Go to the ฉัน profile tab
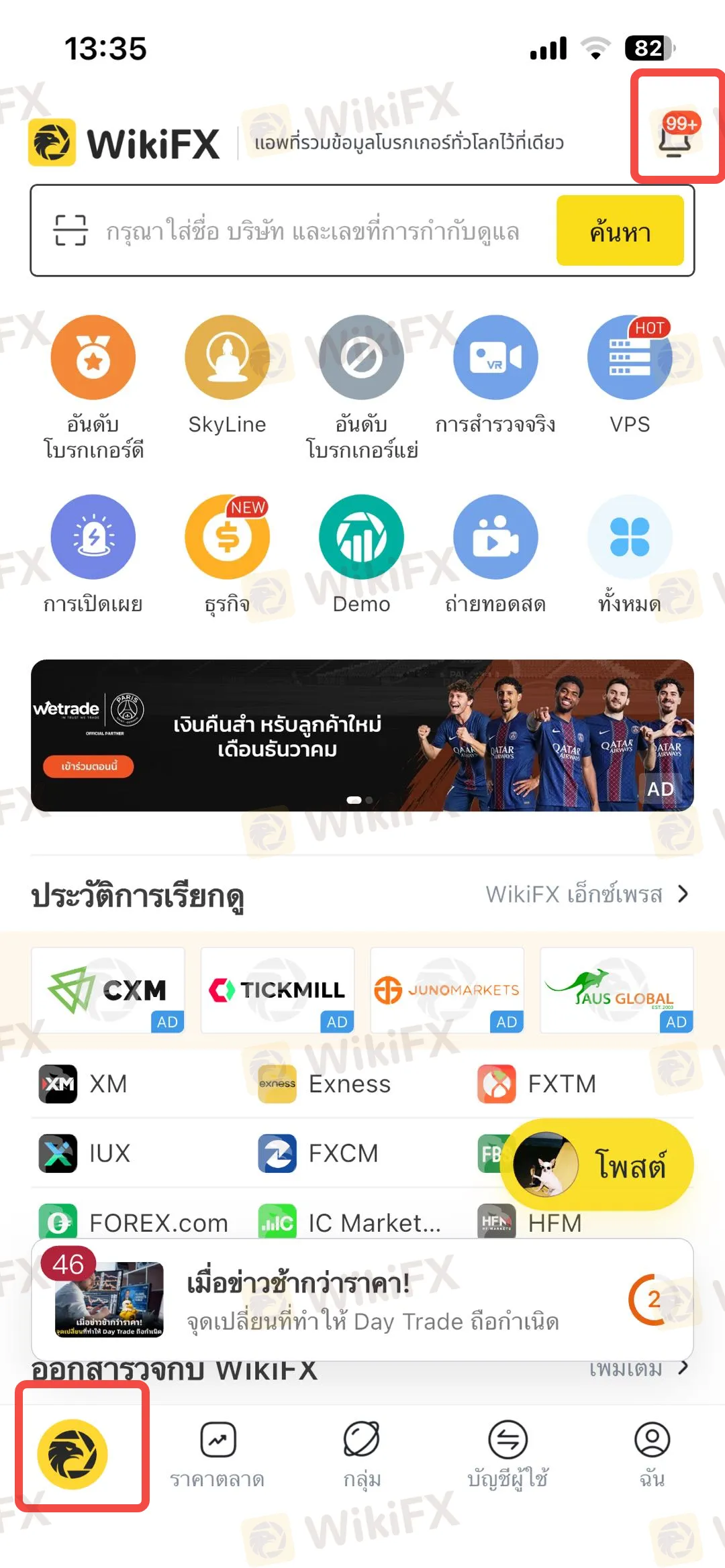725x1568 pixels. click(652, 1454)
